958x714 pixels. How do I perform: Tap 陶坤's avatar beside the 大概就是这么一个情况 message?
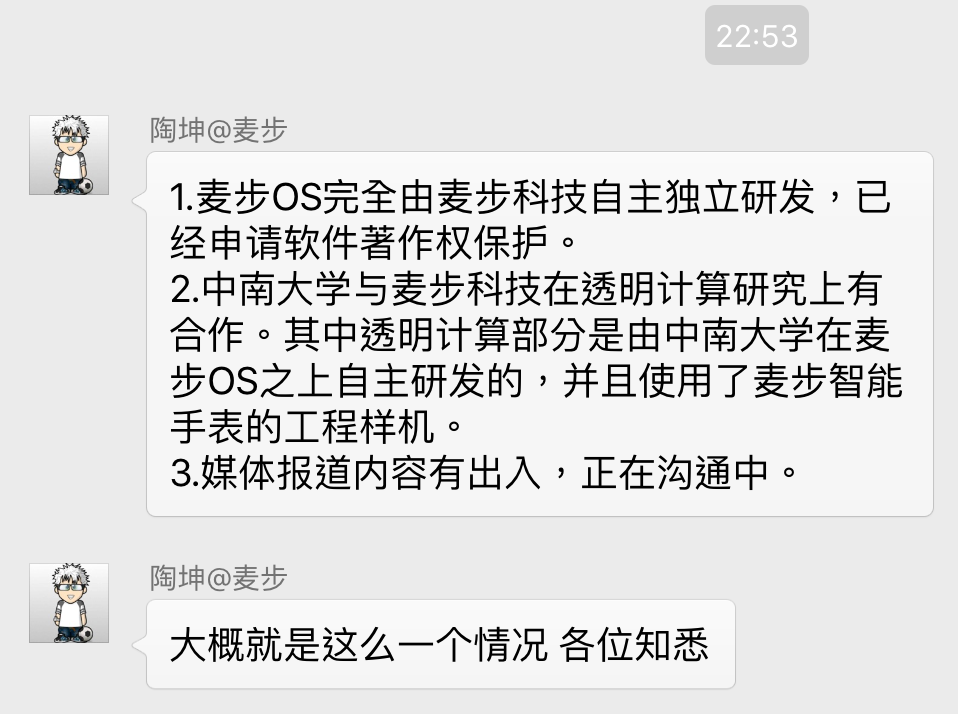[x=69, y=603]
